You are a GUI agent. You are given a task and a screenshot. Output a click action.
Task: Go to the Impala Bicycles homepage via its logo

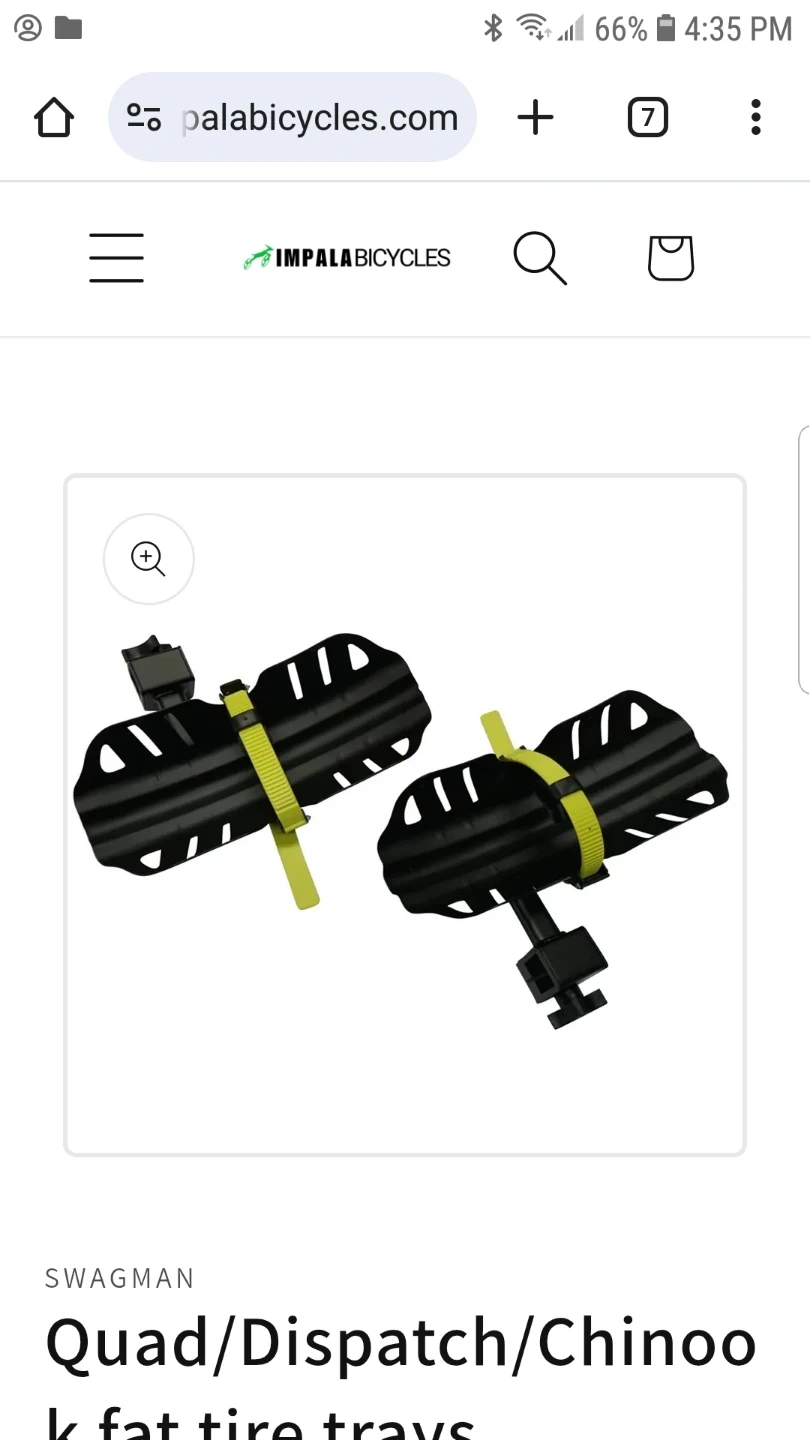click(x=347, y=258)
